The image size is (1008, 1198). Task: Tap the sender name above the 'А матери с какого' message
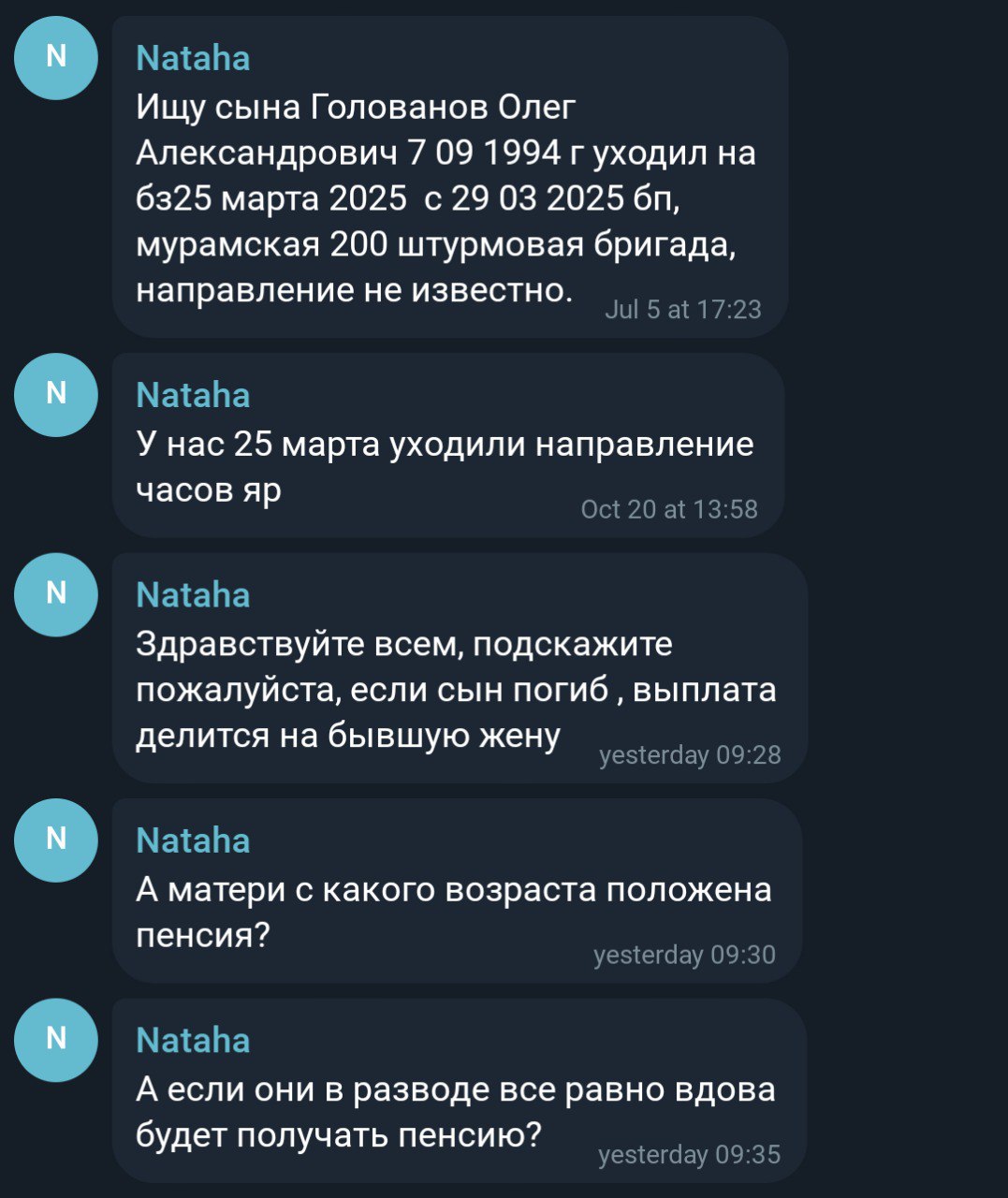(x=193, y=840)
